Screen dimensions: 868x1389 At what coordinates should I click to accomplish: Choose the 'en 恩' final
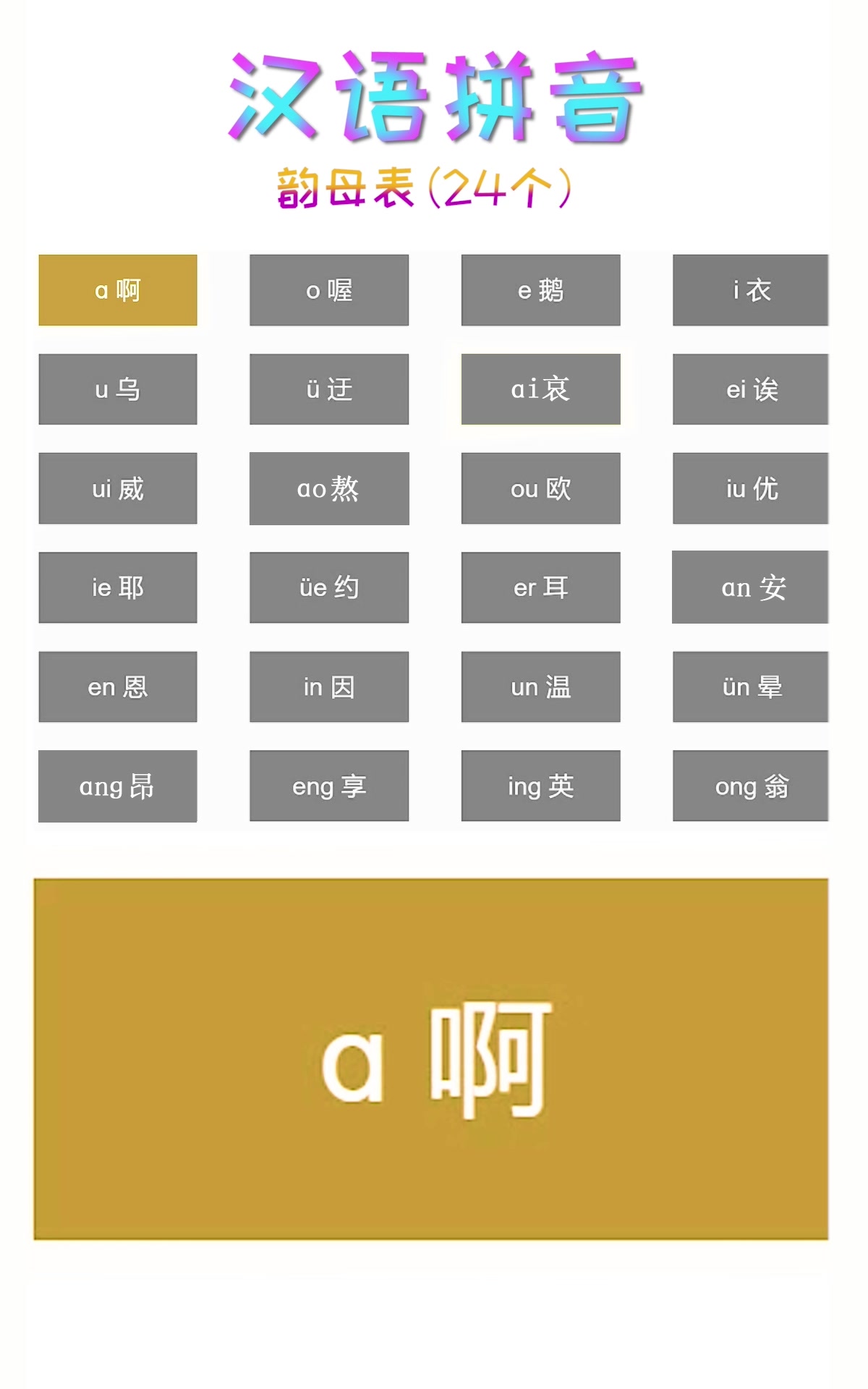coord(118,687)
